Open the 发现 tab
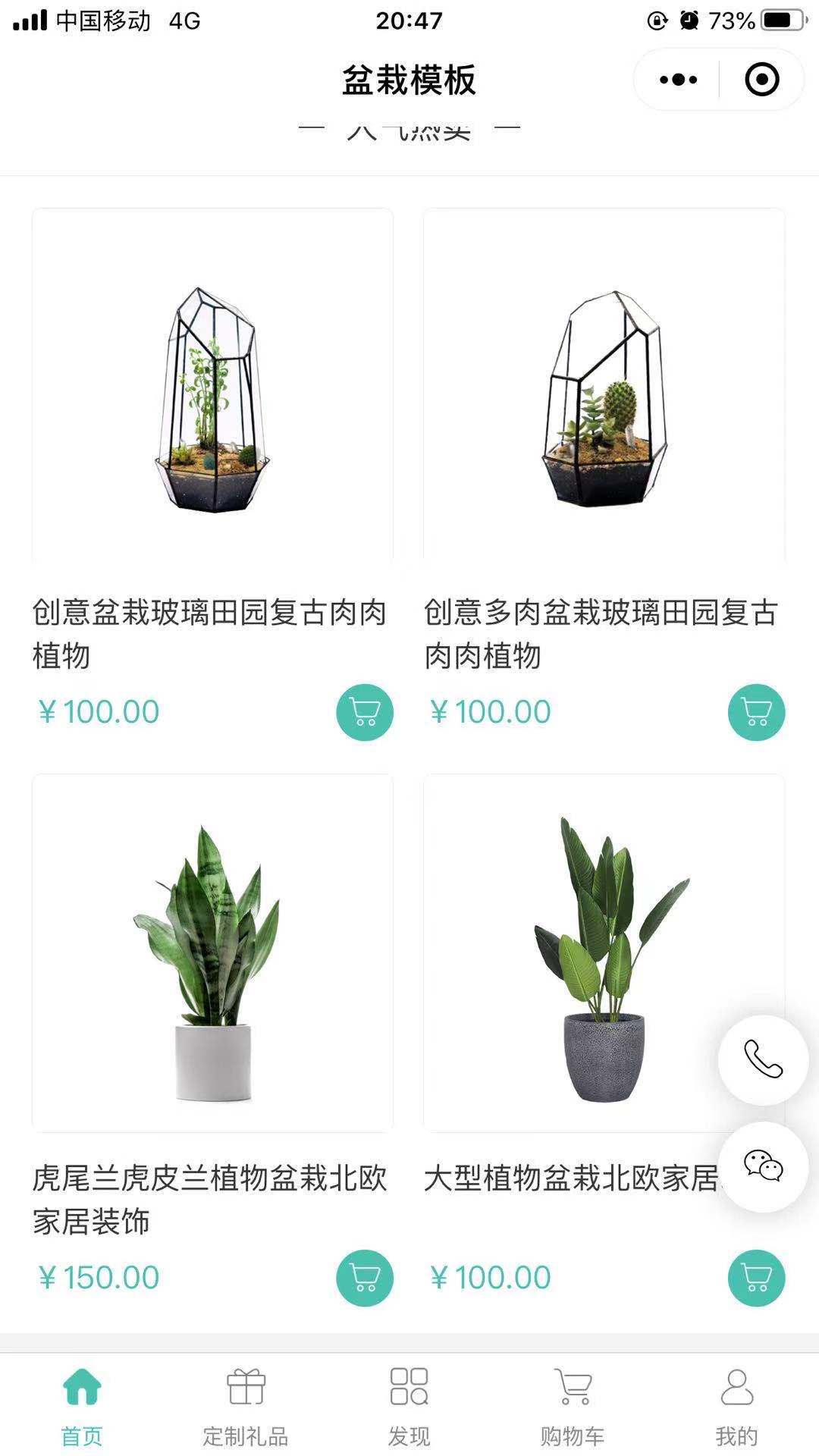Viewport: 819px width, 1456px height. click(x=409, y=1404)
